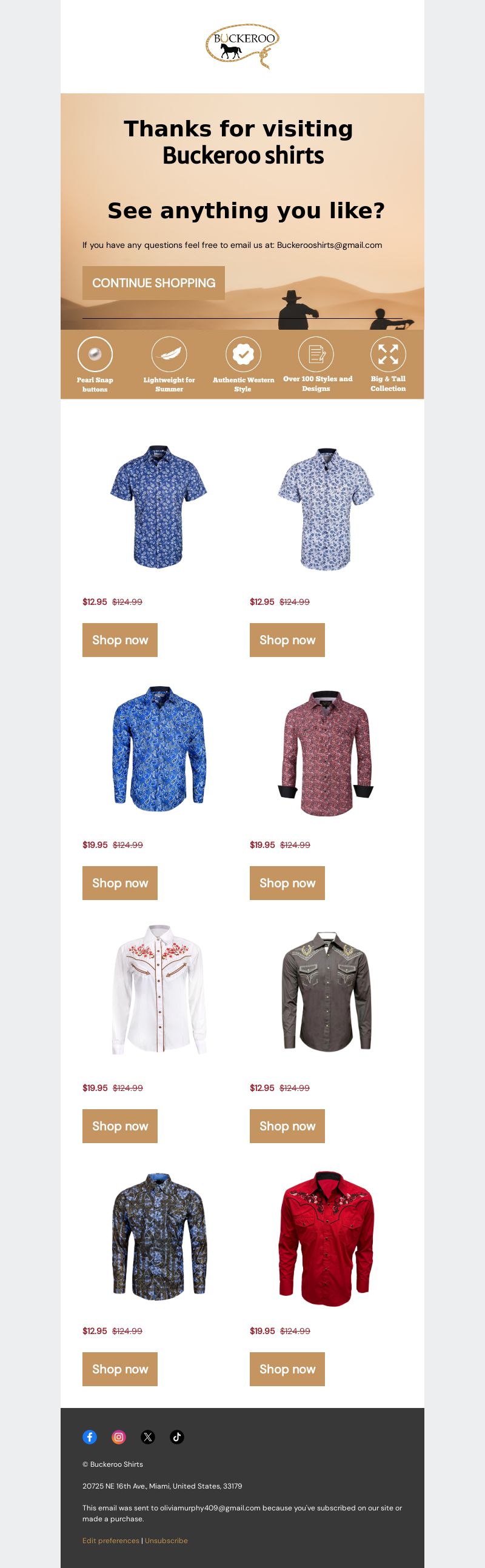Open the red western shirt picture
The width and height of the screenshot is (485, 1568).
click(x=326, y=1237)
